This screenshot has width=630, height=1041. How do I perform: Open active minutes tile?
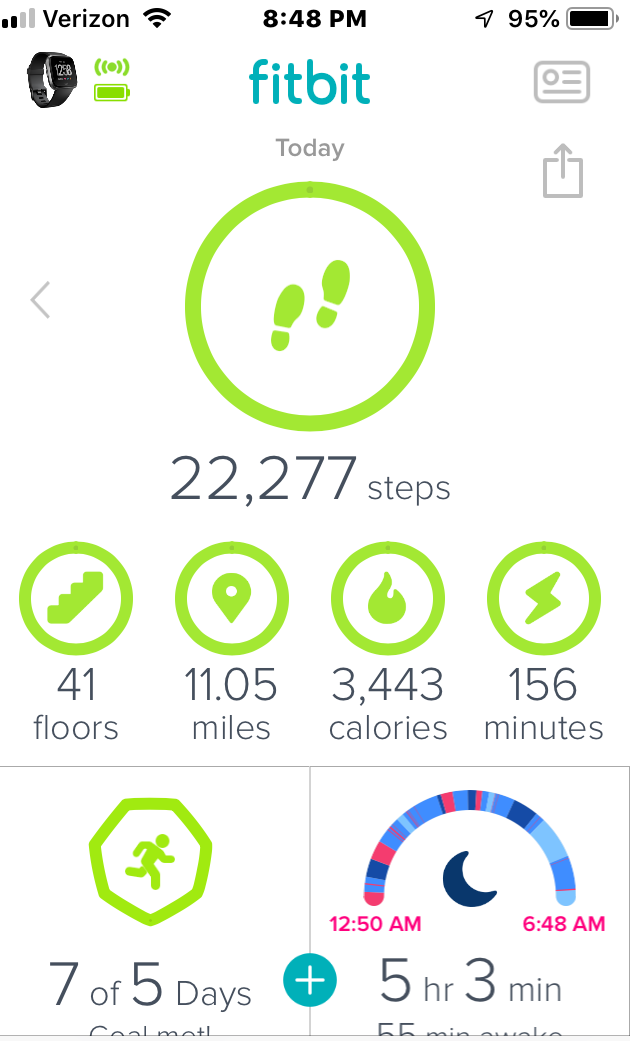click(x=543, y=599)
